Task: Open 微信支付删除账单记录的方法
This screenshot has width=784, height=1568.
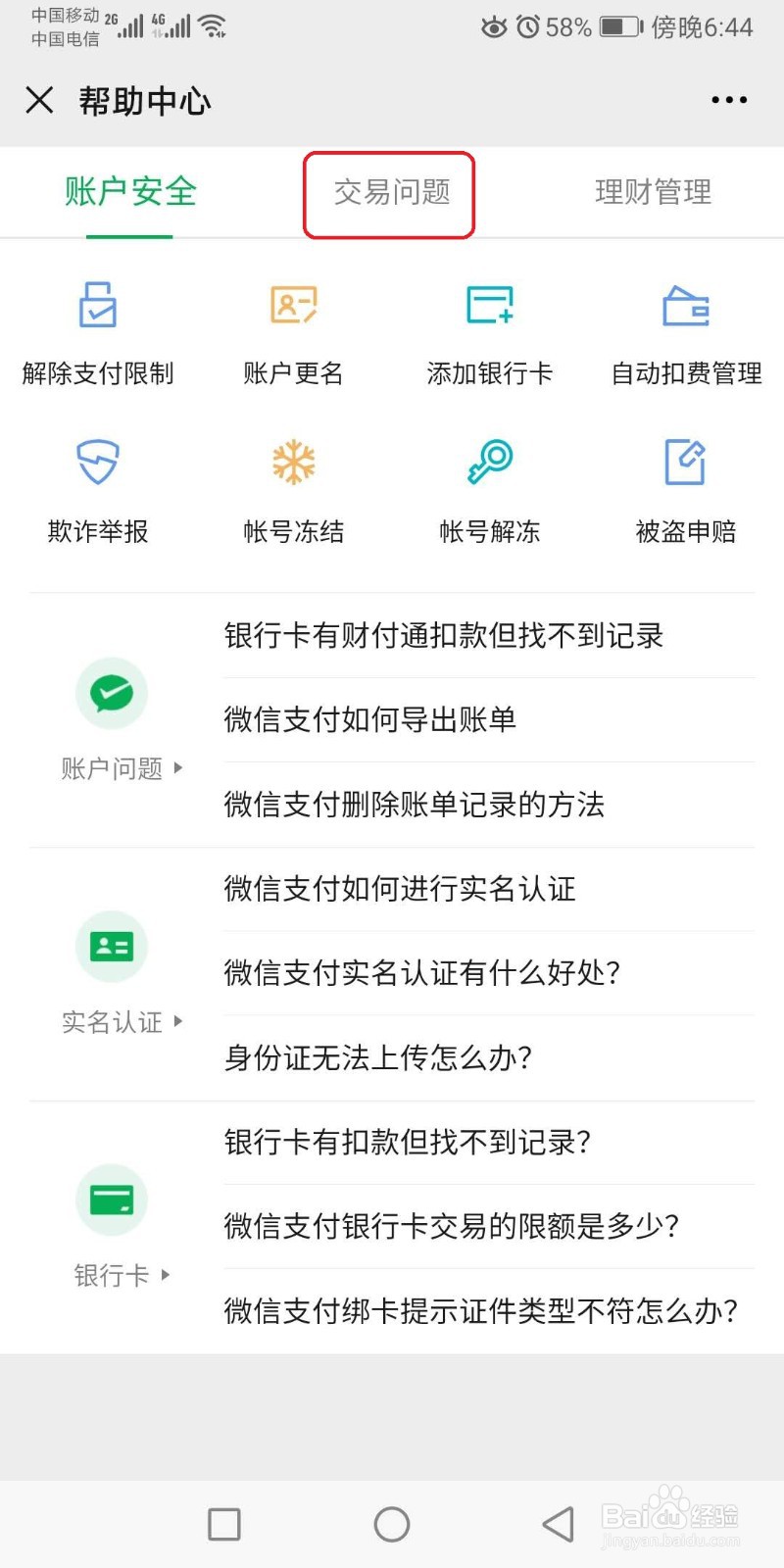Action: pyautogui.click(x=489, y=805)
